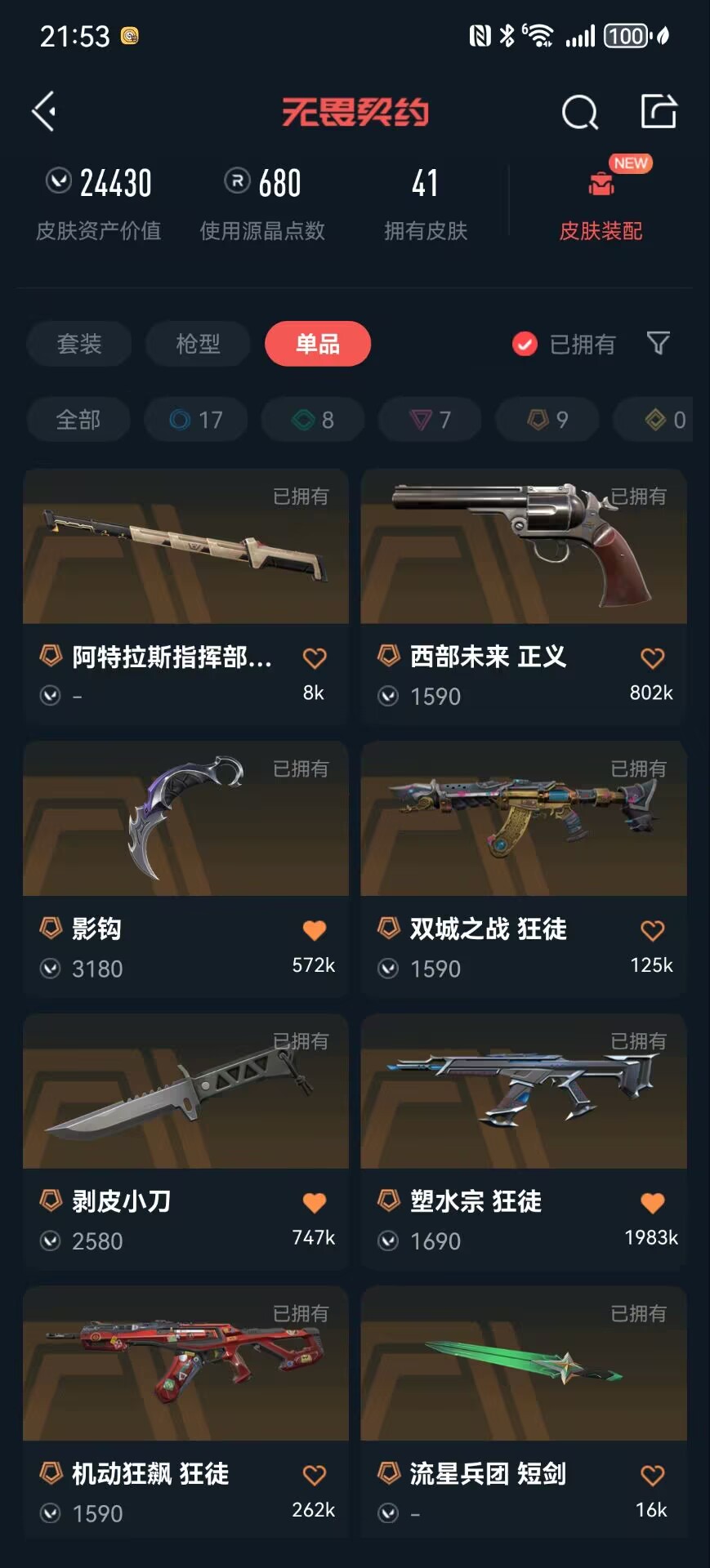Filter by the tier chip showing 9
Viewport: 710px width, 1568px height.
click(547, 420)
